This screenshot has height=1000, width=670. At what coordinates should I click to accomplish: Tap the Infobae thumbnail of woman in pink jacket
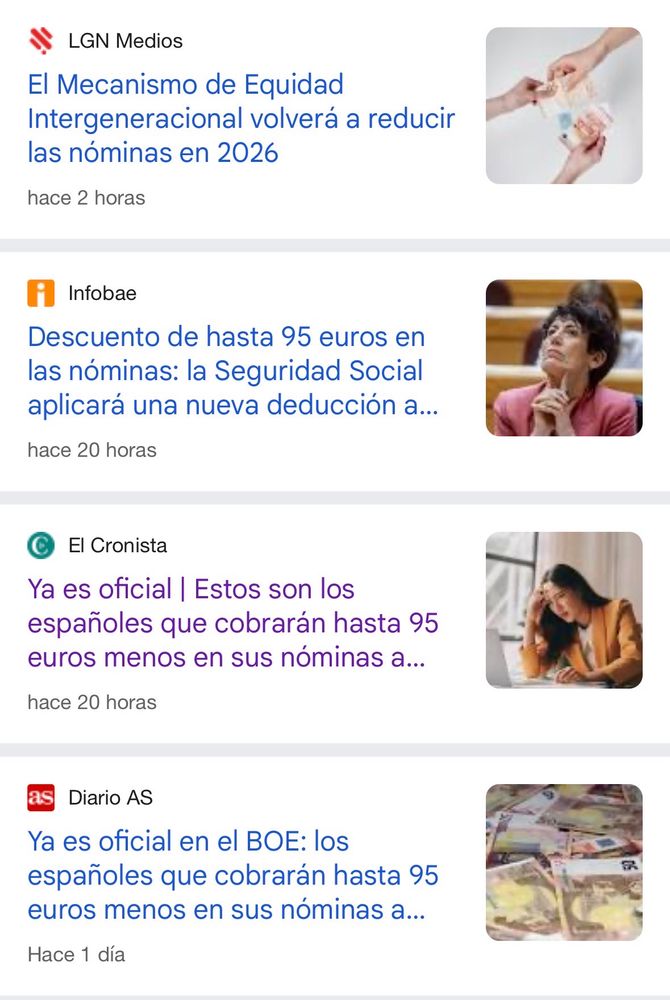click(564, 358)
